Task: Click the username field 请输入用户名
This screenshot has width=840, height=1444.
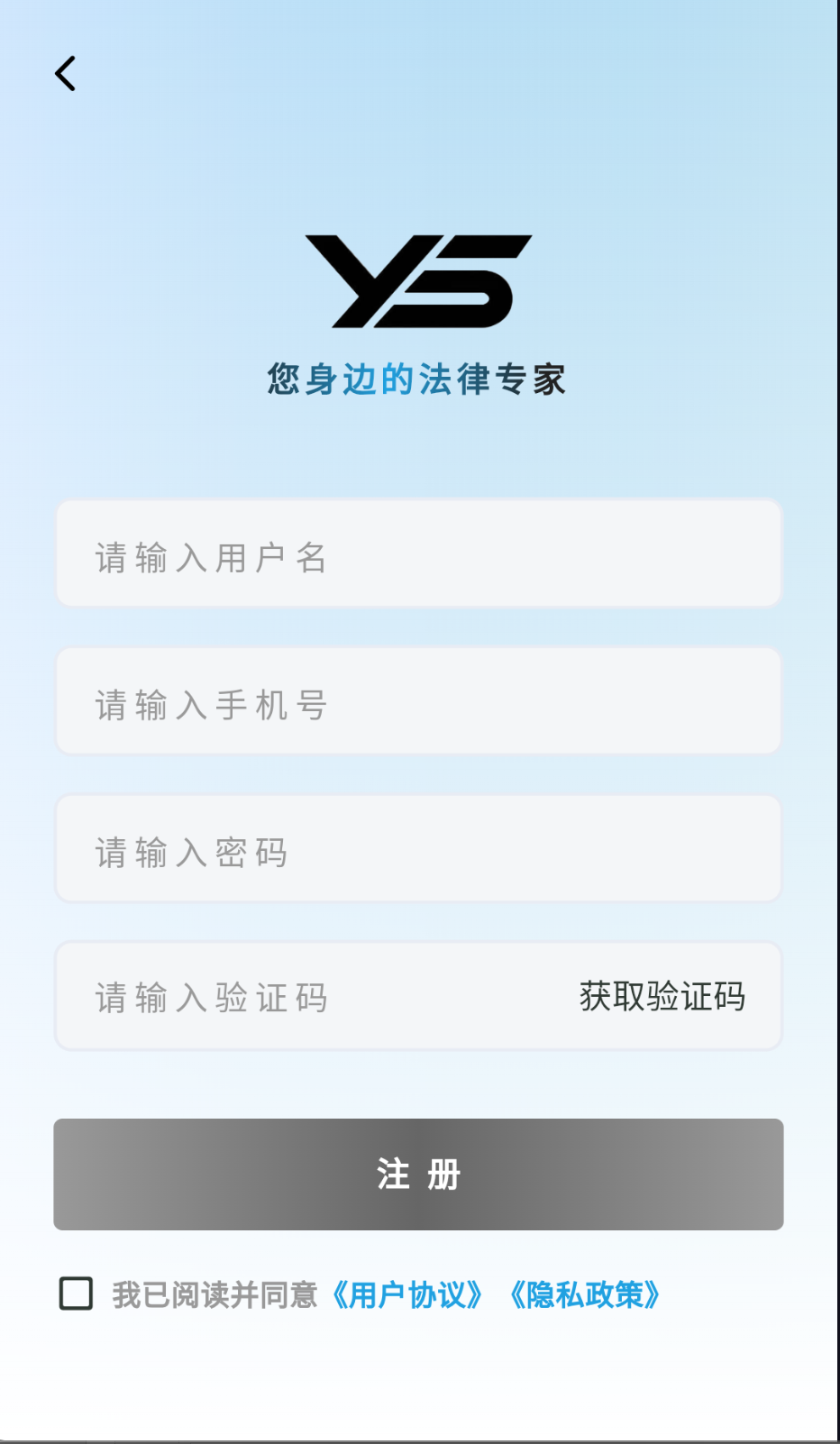Action: 418,553
